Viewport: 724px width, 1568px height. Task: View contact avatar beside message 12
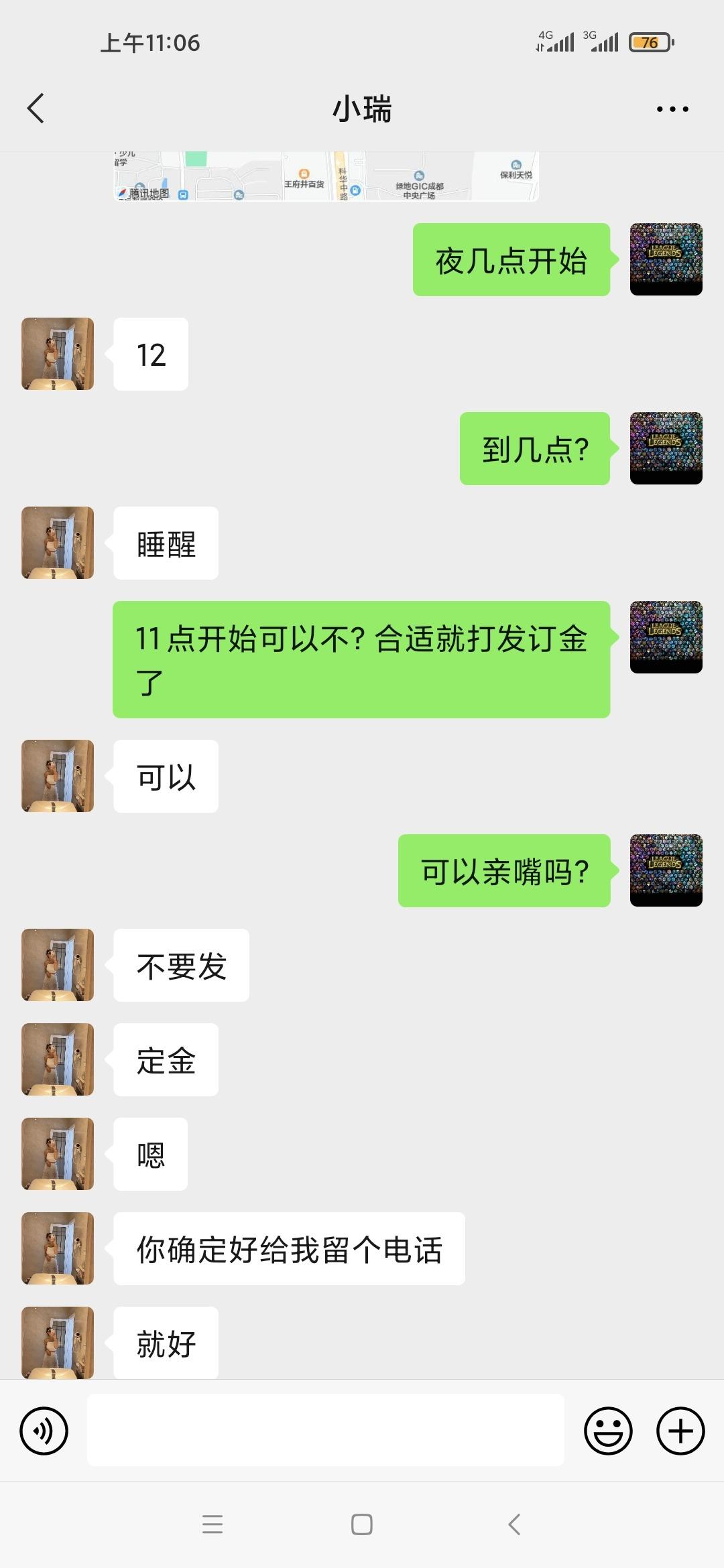[x=58, y=354]
